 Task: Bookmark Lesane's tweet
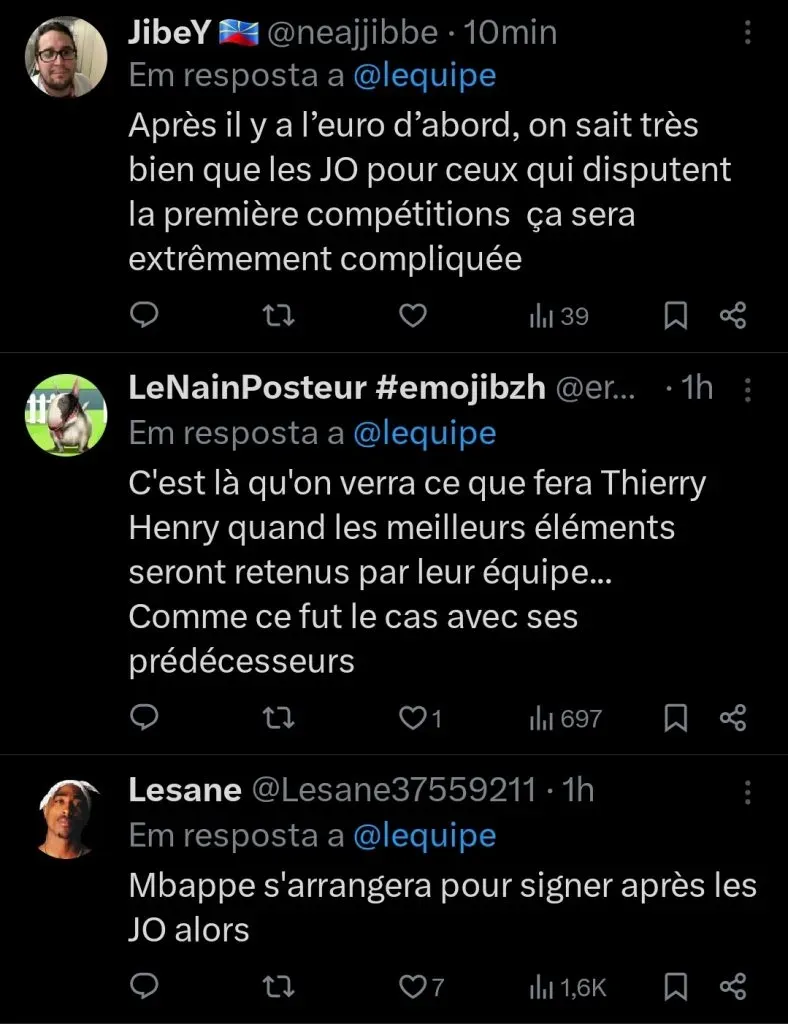click(x=676, y=987)
